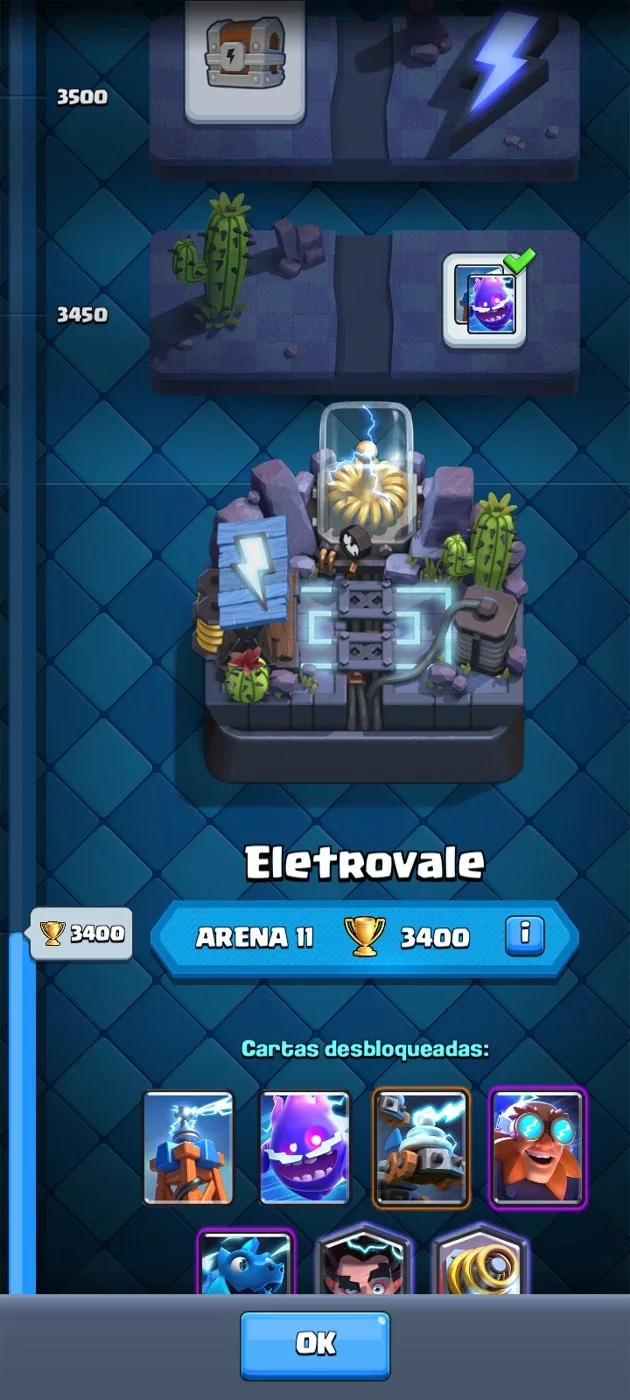This screenshot has width=630, height=1400.
Task: Tap the OK button to close
Action: 315,1345
